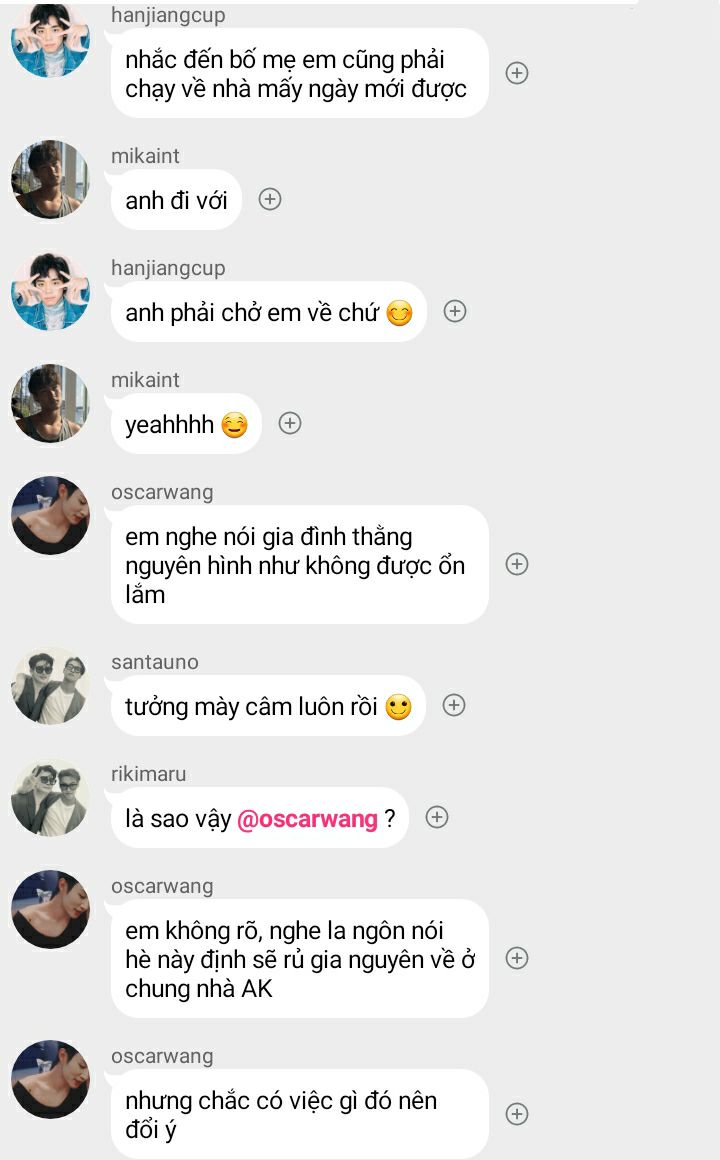Tap plus next to "anh phải chở em về chứ"
The height and width of the screenshot is (1160, 720).
click(x=454, y=311)
